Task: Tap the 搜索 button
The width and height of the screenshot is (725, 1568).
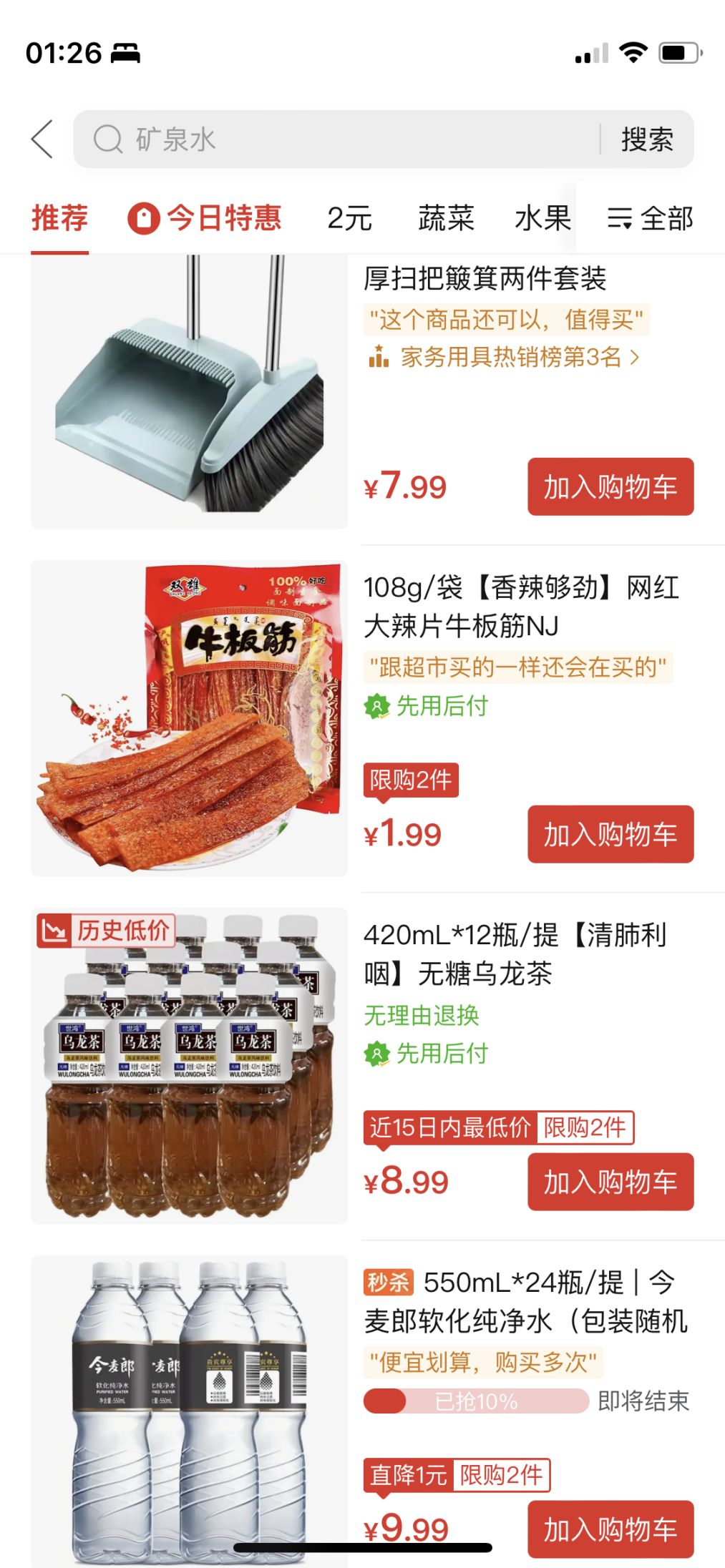Action: [x=646, y=139]
